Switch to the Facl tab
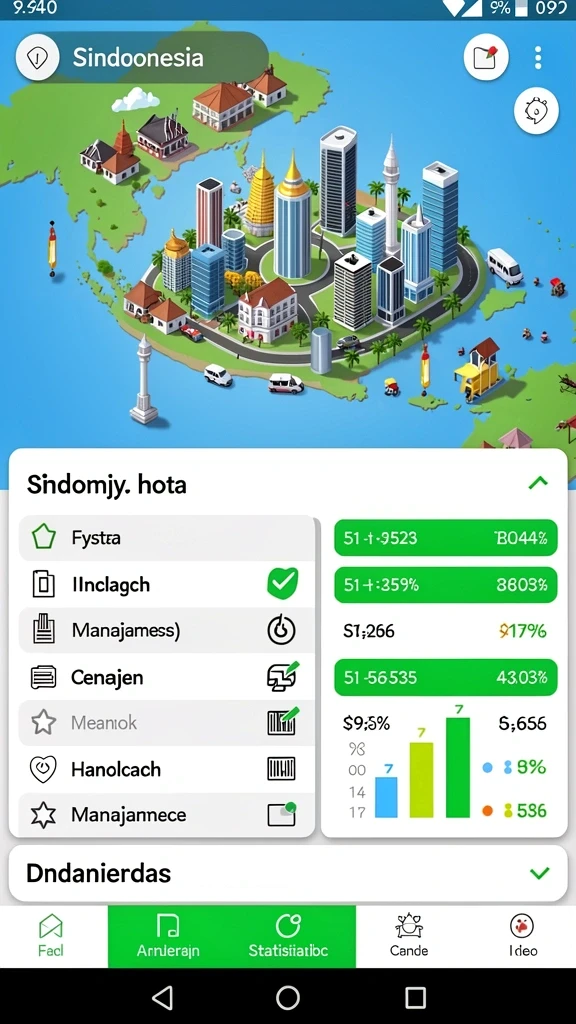Viewport: 576px width, 1024px height. pyautogui.click(x=51, y=936)
